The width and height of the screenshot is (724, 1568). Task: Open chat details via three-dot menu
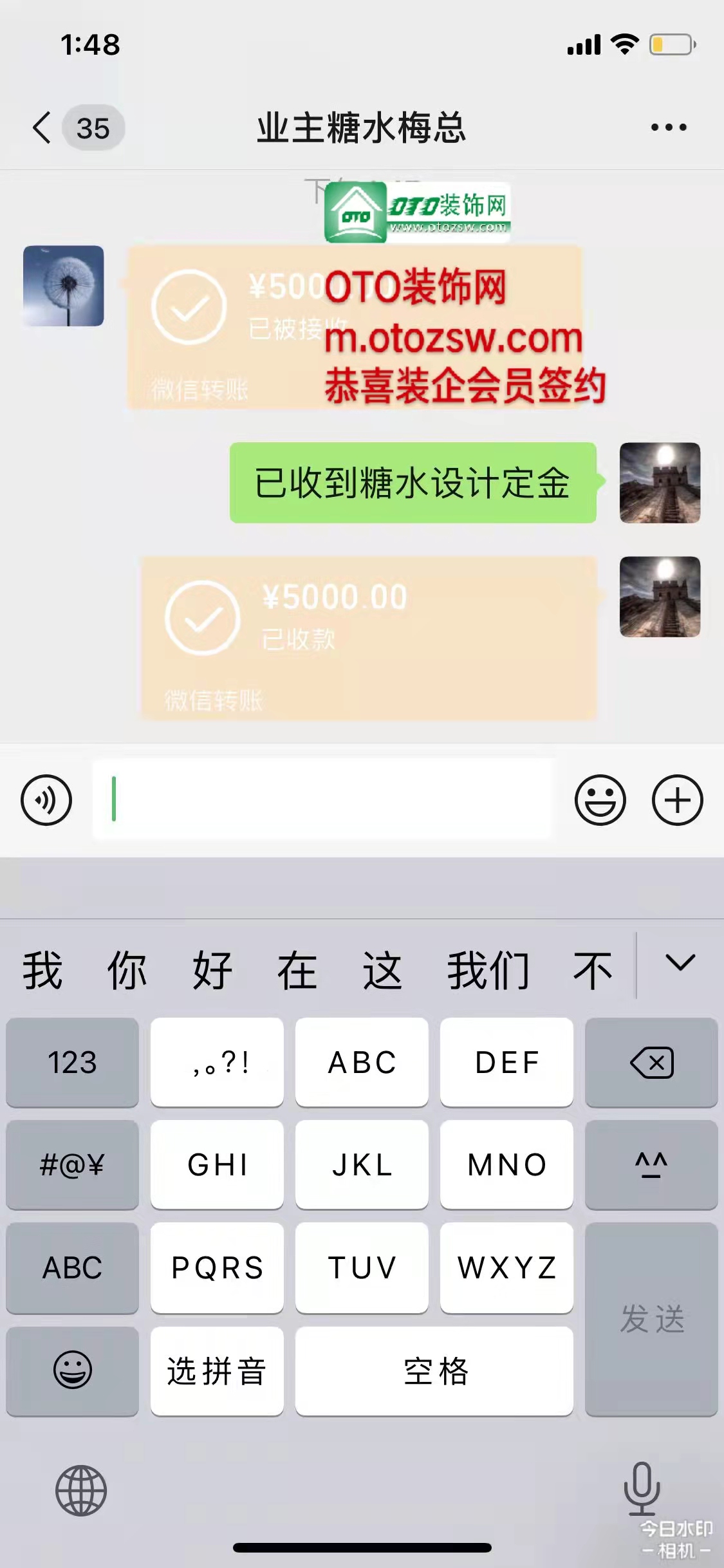[x=669, y=127]
